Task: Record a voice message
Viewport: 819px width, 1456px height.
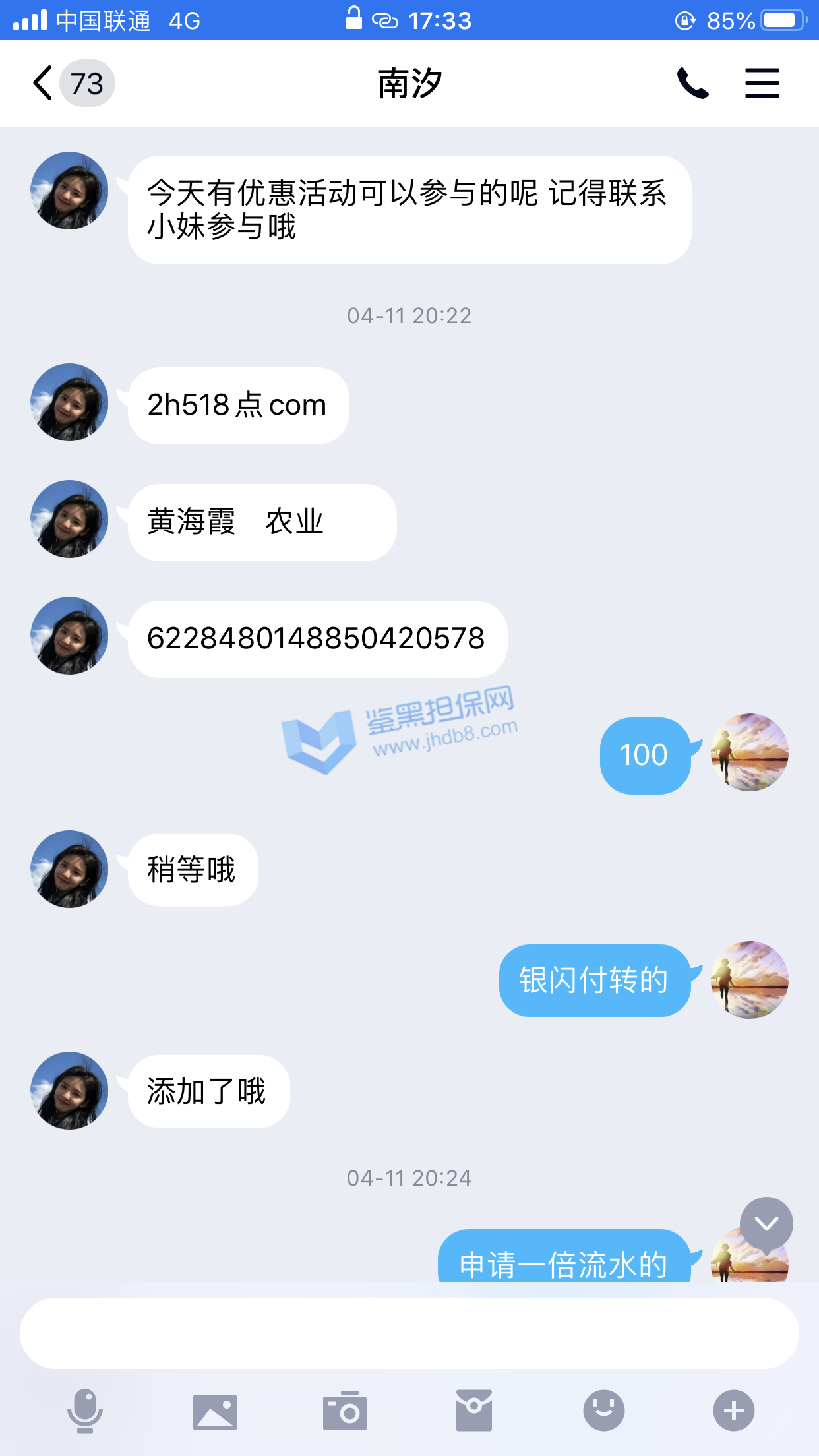Action: (85, 1411)
